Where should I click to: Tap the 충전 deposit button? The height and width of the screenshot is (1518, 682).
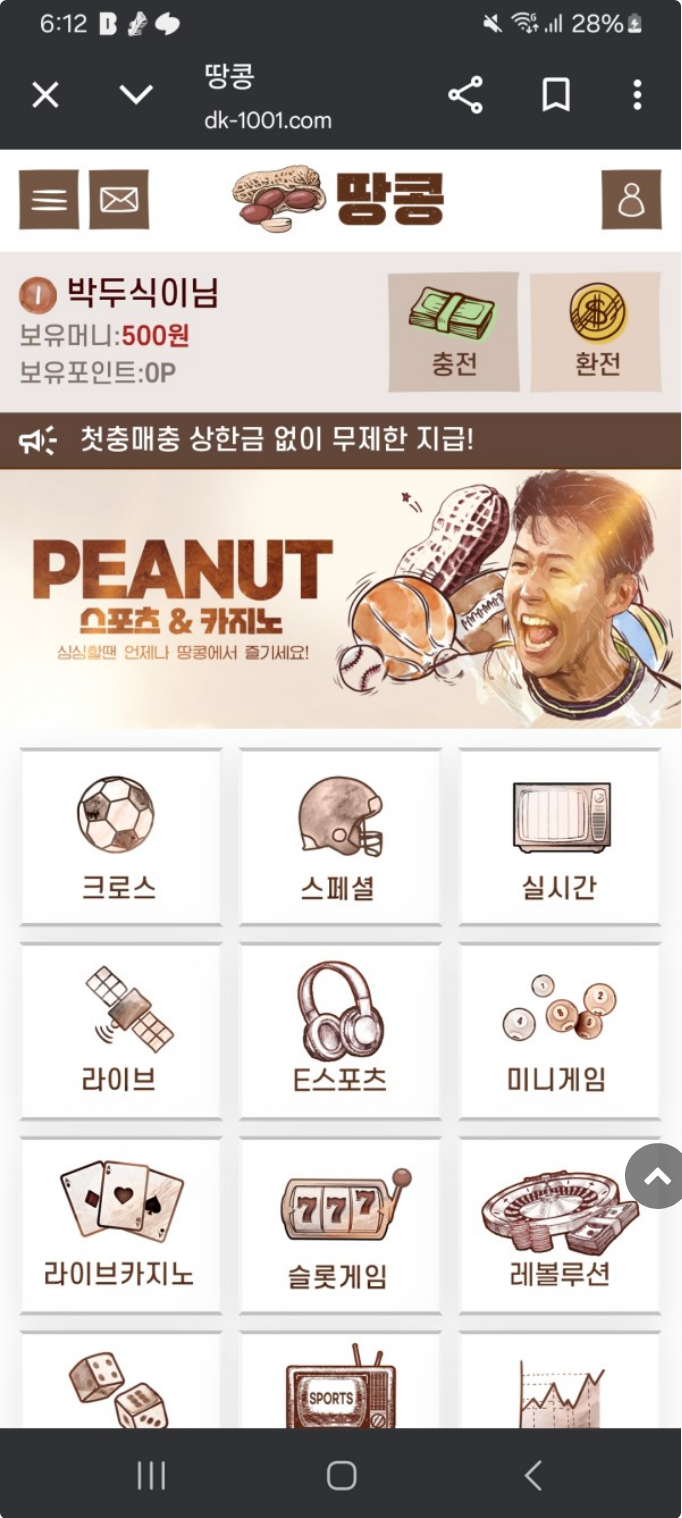[x=454, y=332]
